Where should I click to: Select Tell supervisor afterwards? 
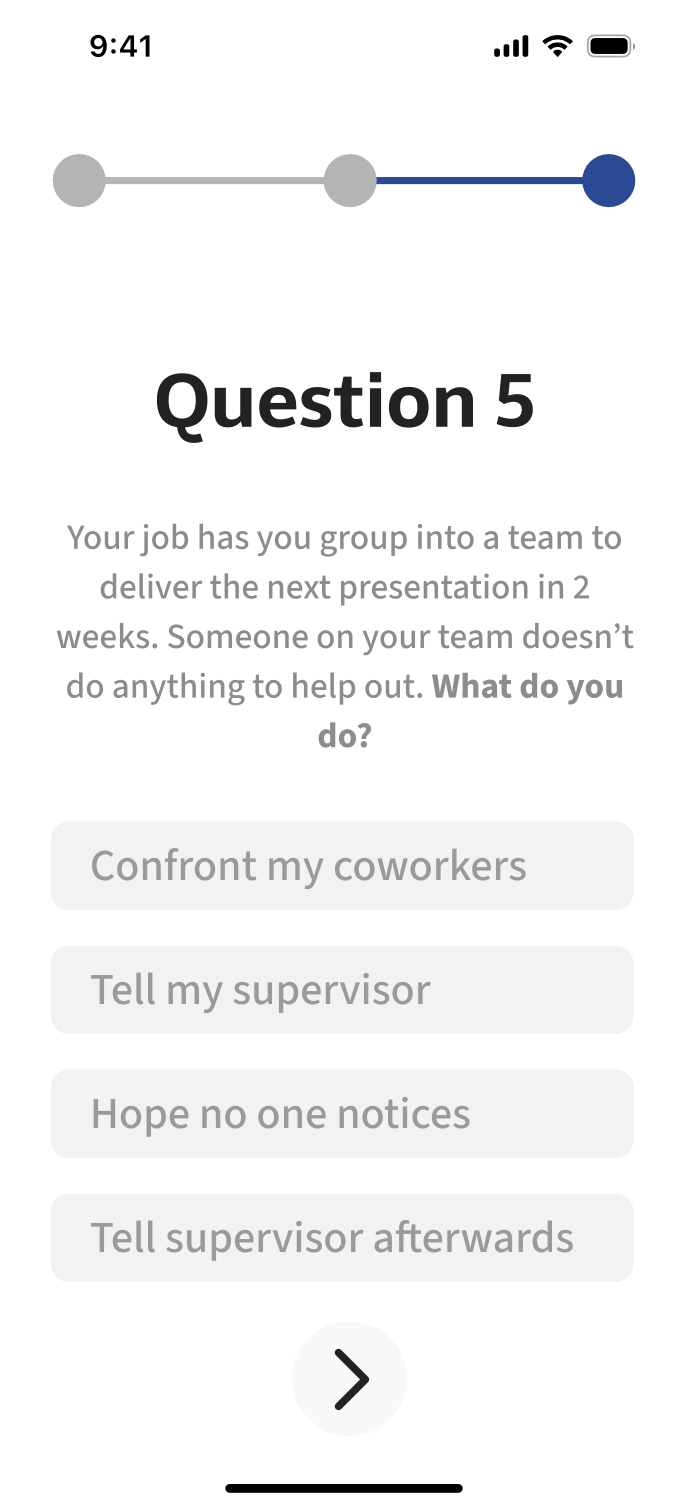point(342,1238)
